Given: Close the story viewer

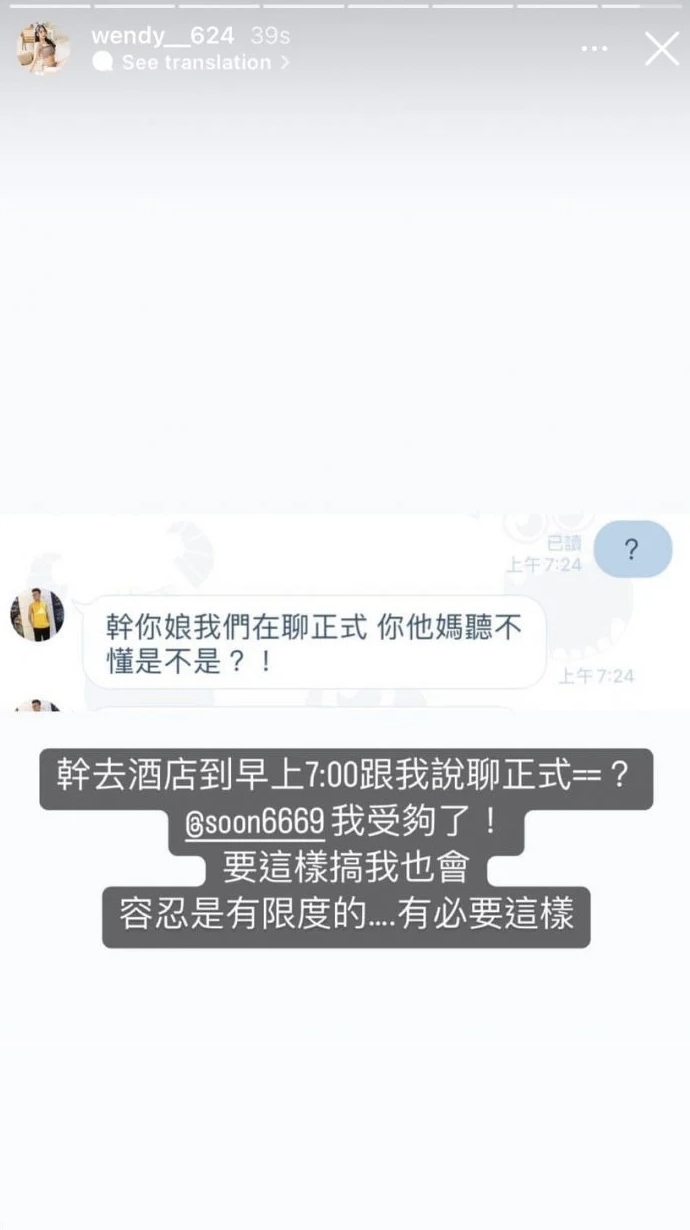Looking at the screenshot, I should pos(661,48).
